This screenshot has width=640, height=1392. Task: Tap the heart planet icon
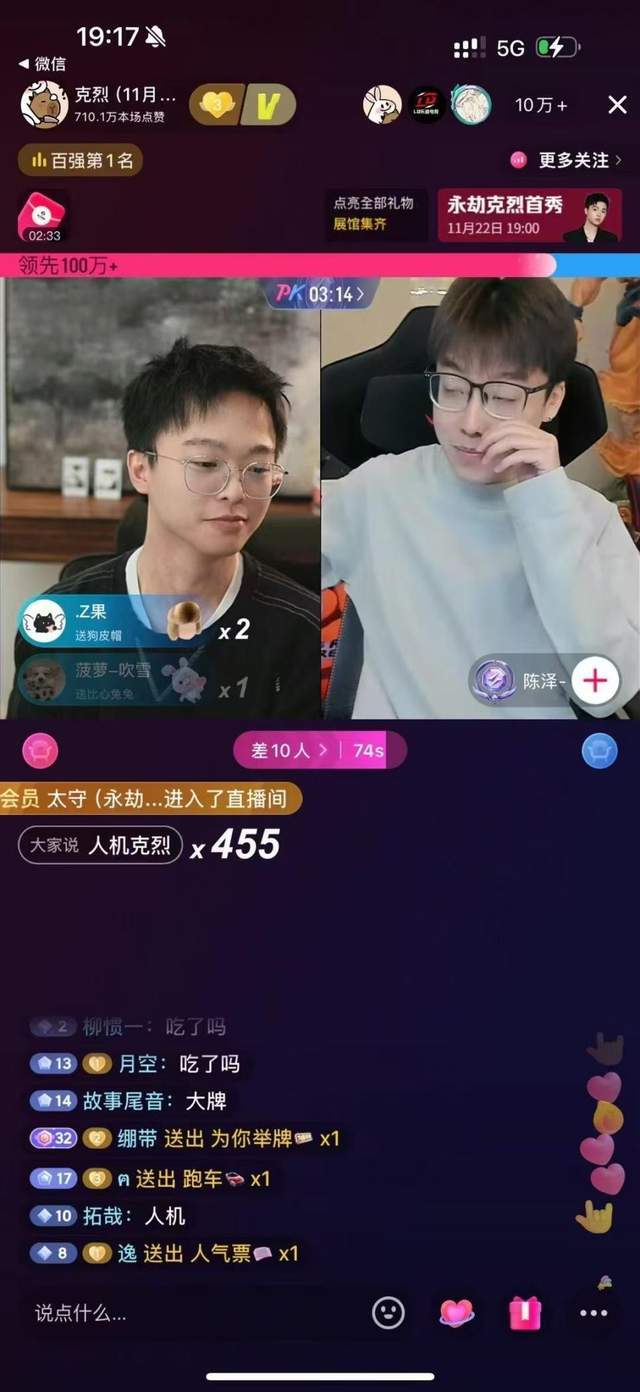tap(457, 1313)
